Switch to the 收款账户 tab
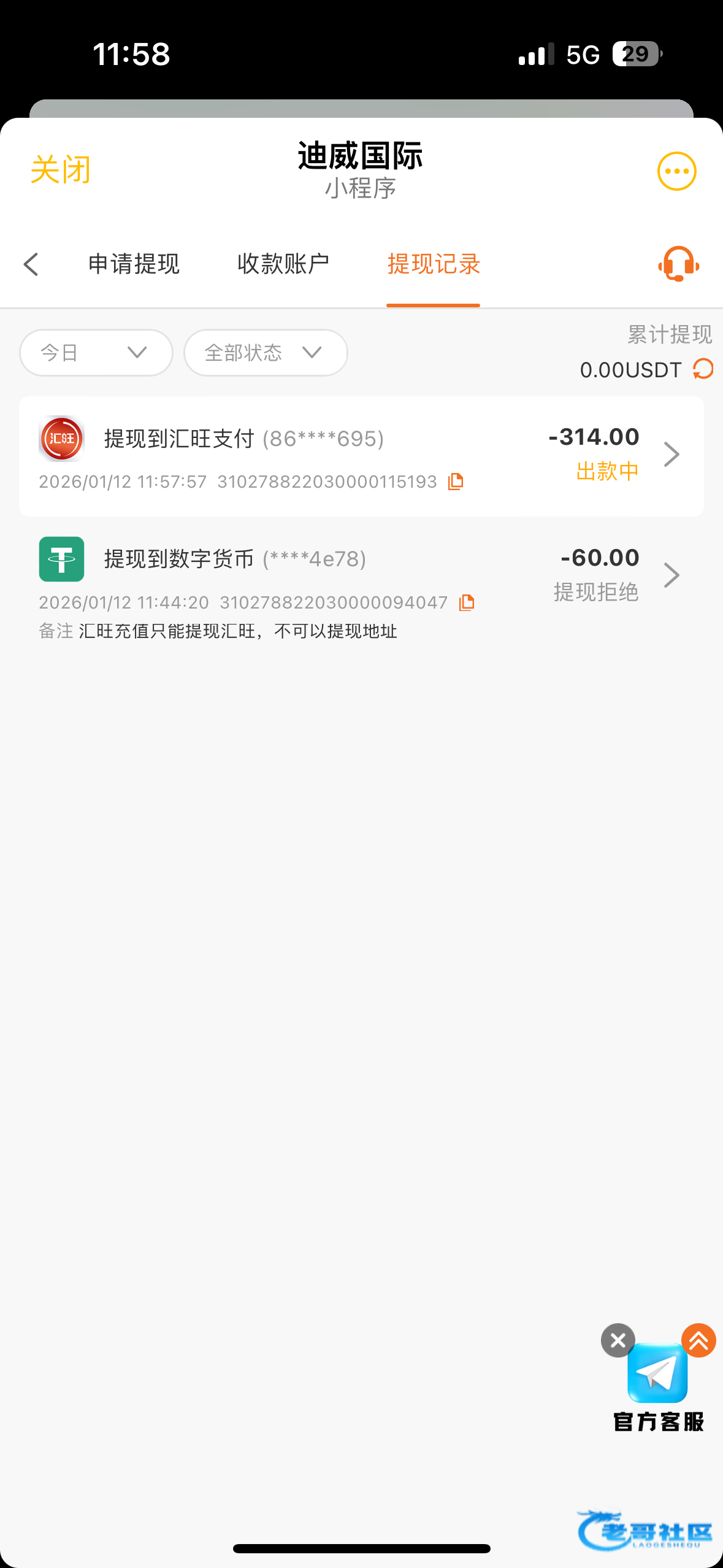Viewport: 723px width, 1568px height. [x=283, y=264]
